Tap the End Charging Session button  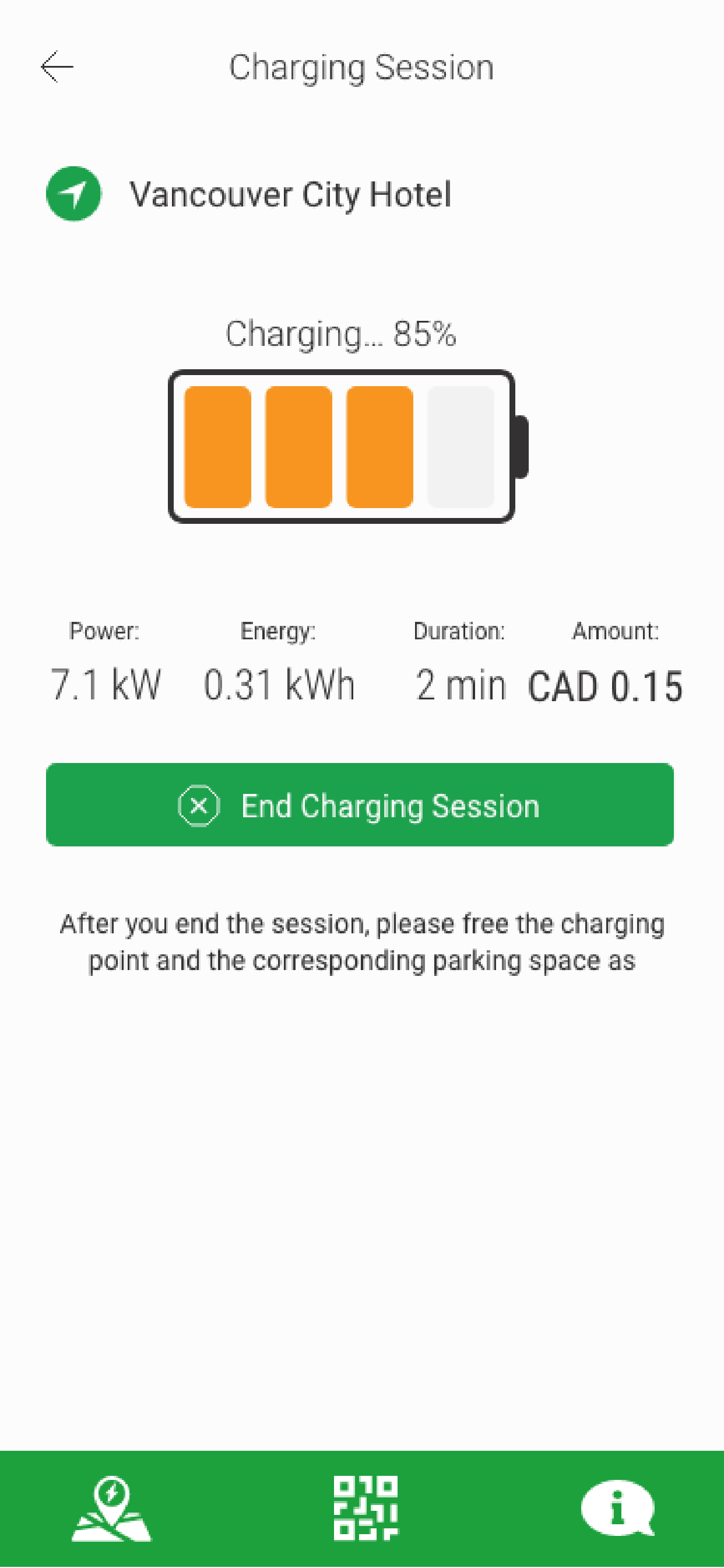[360, 804]
